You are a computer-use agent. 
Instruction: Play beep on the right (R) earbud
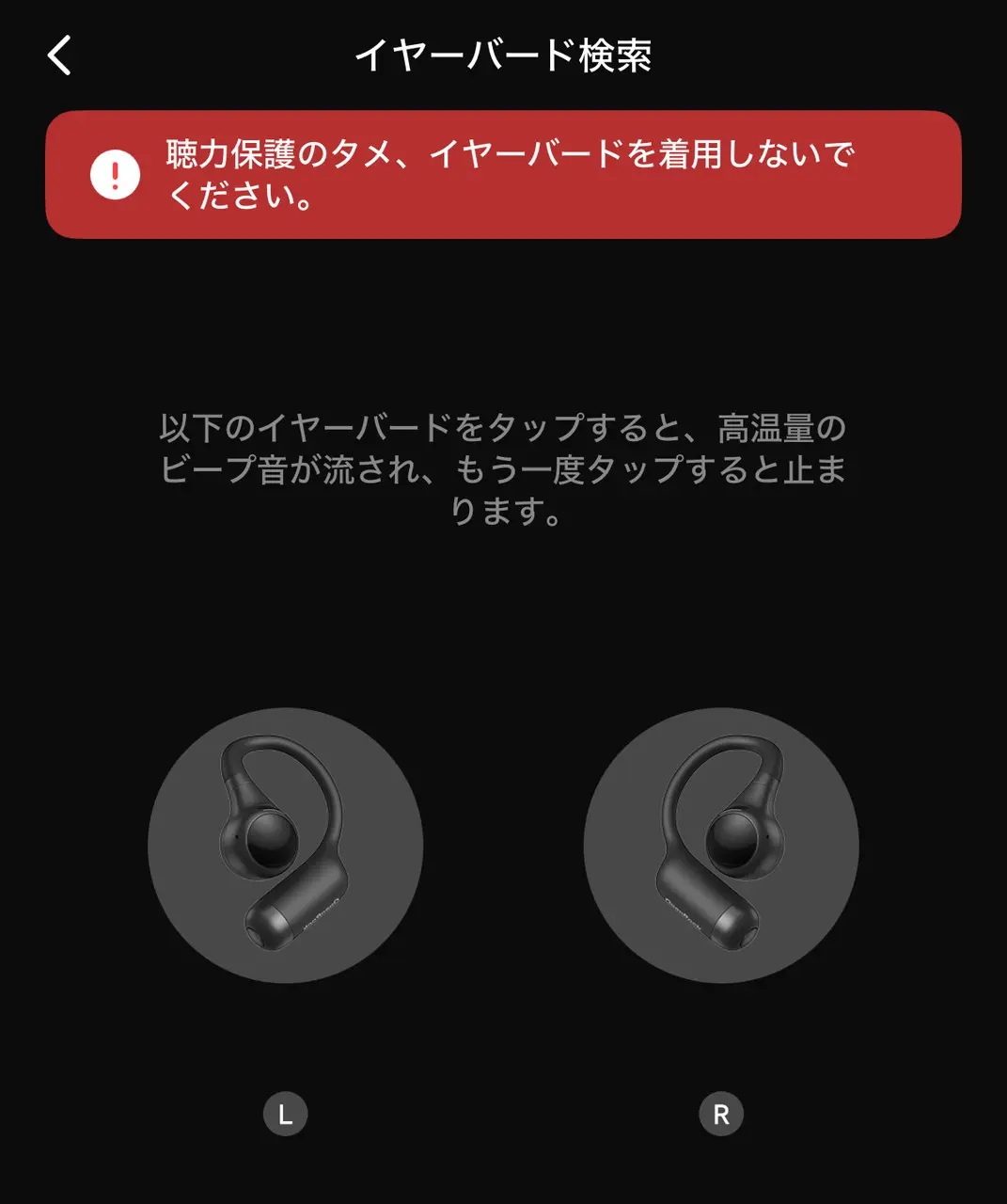pos(721,845)
